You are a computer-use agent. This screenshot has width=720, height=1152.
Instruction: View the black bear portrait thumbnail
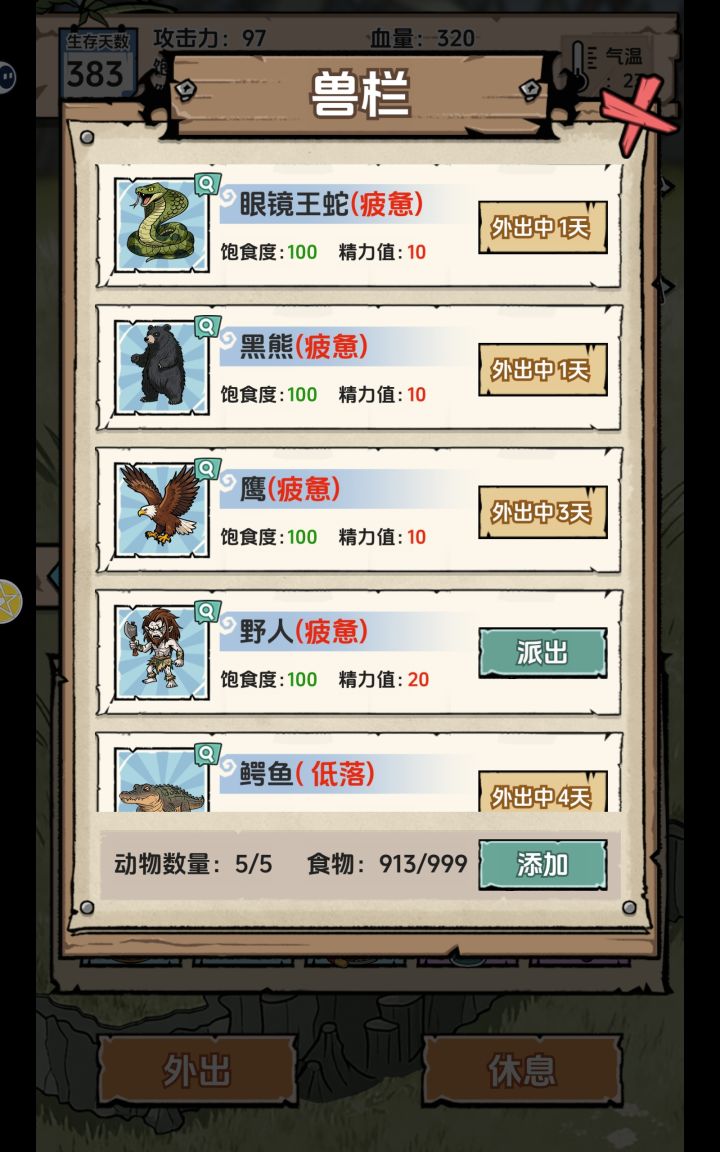pyautogui.click(x=159, y=365)
